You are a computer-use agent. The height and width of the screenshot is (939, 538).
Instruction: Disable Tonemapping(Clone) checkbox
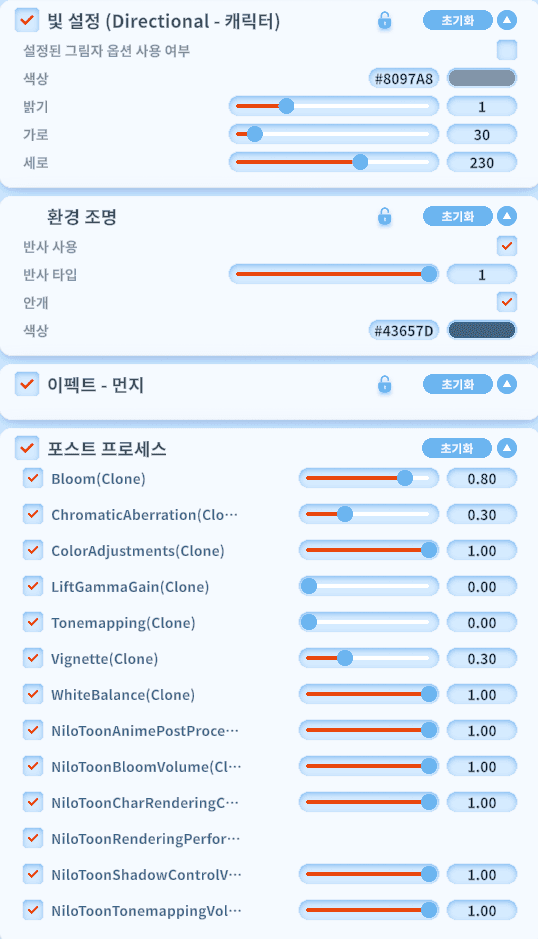[33, 623]
